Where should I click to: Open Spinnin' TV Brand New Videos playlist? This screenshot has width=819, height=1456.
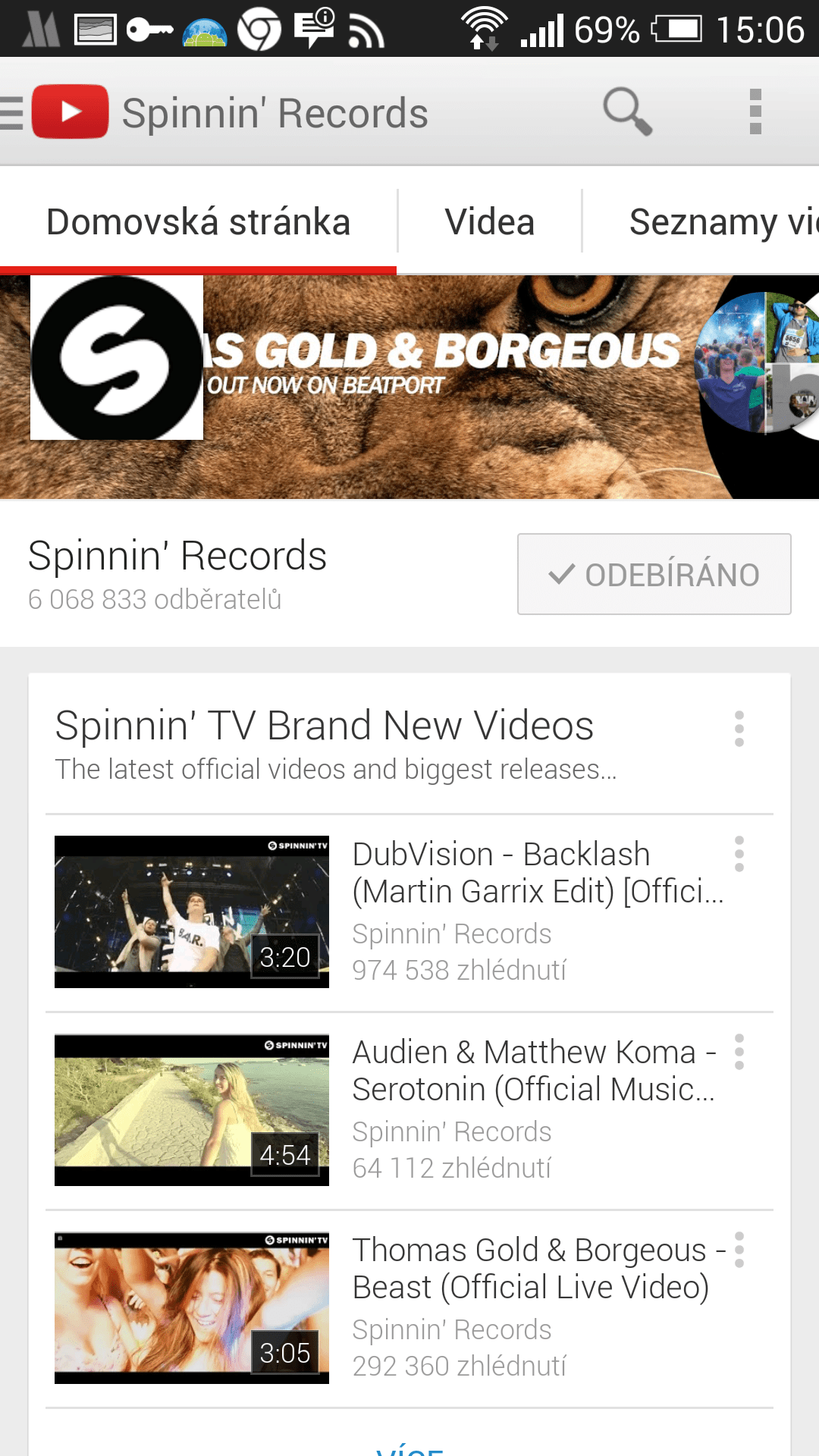pyautogui.click(x=325, y=726)
